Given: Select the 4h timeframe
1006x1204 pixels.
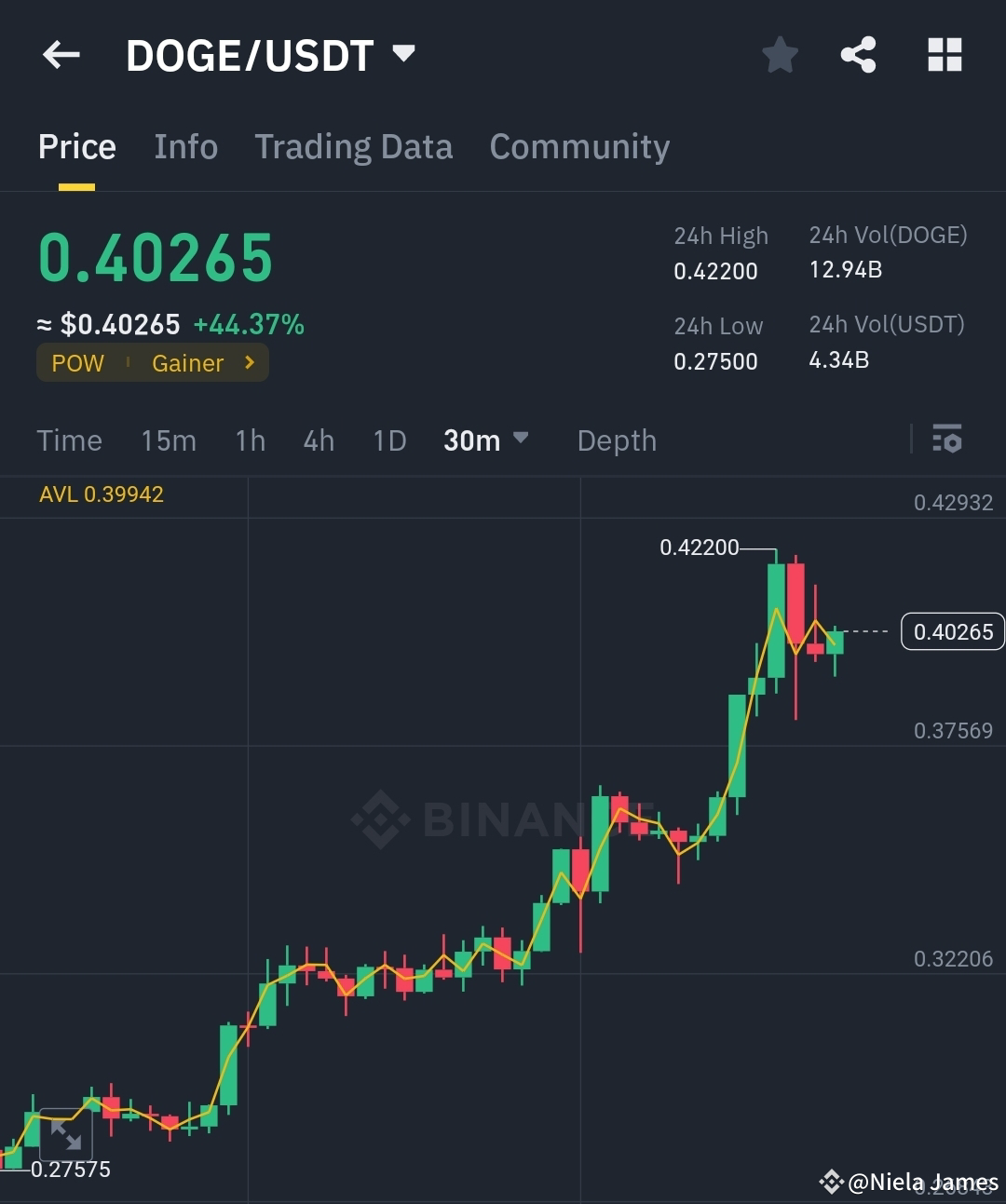Looking at the screenshot, I should [x=318, y=440].
